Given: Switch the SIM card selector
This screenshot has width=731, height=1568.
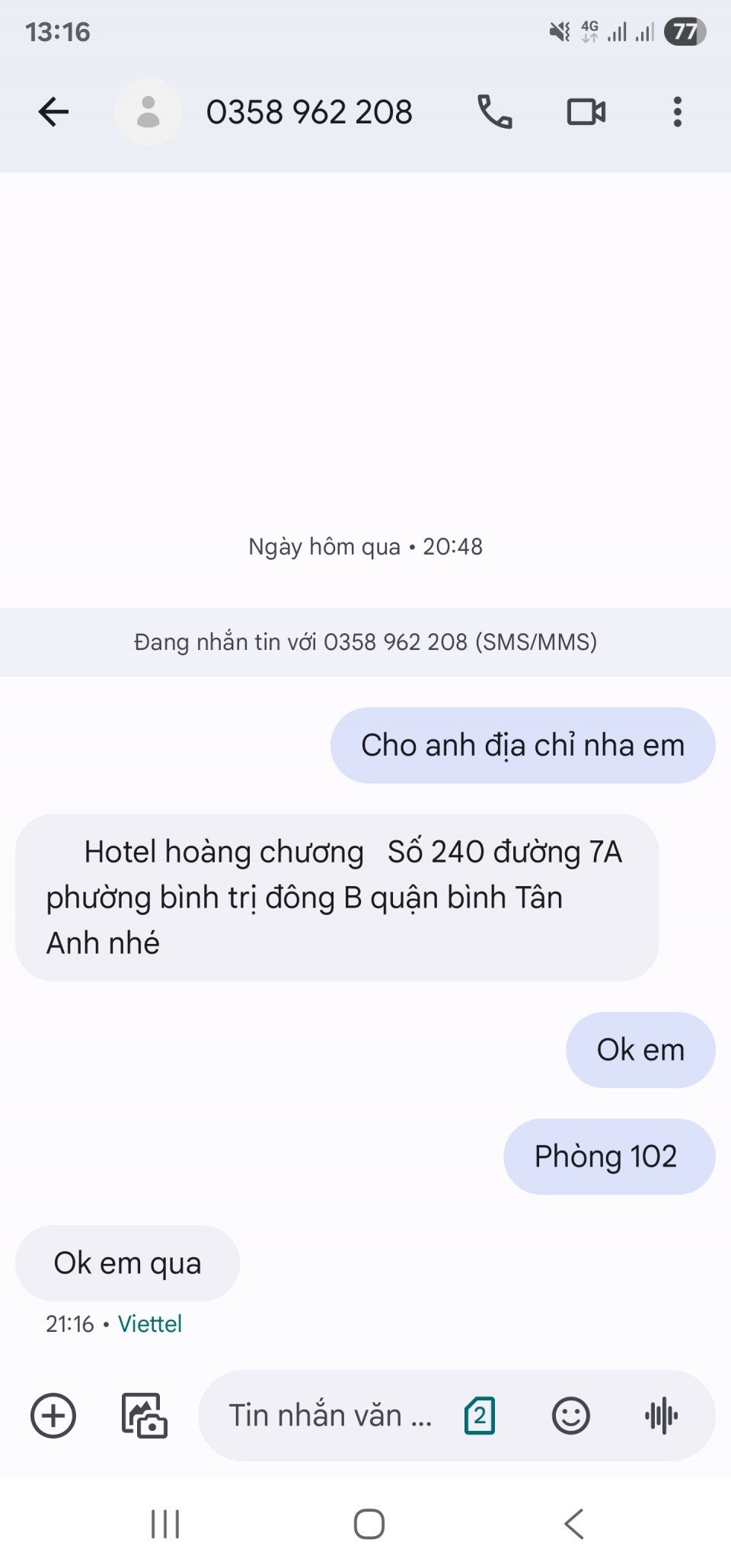Looking at the screenshot, I should [x=480, y=1416].
